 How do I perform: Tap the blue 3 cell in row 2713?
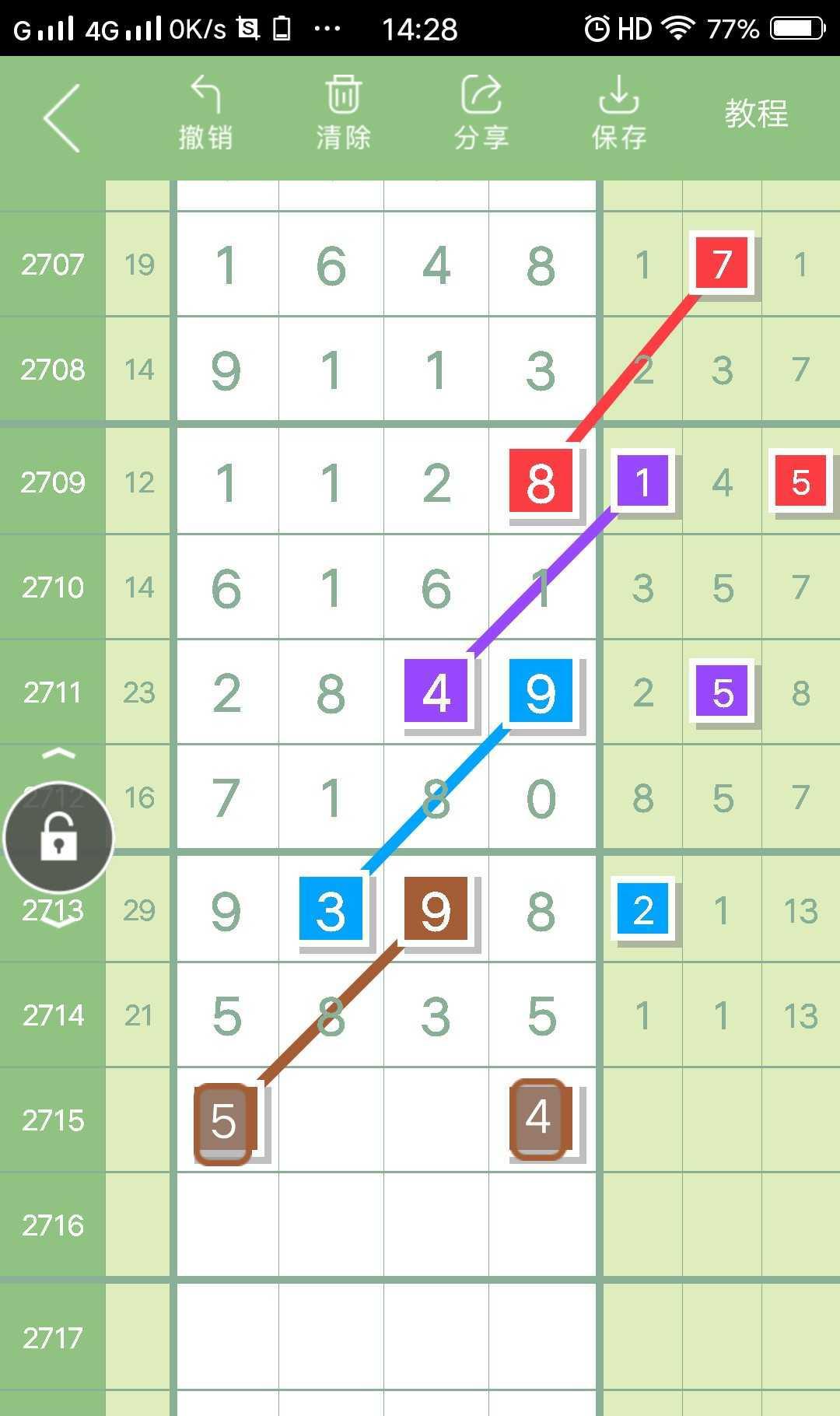(331, 909)
